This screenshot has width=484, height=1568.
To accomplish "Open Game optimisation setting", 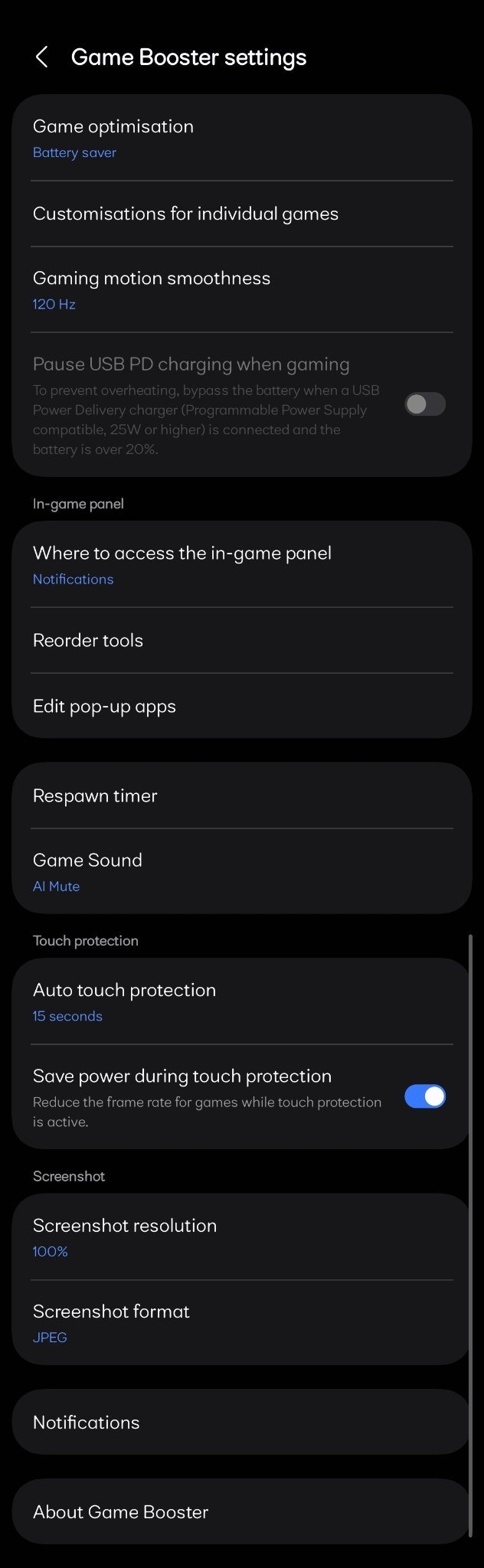I will [241, 138].
